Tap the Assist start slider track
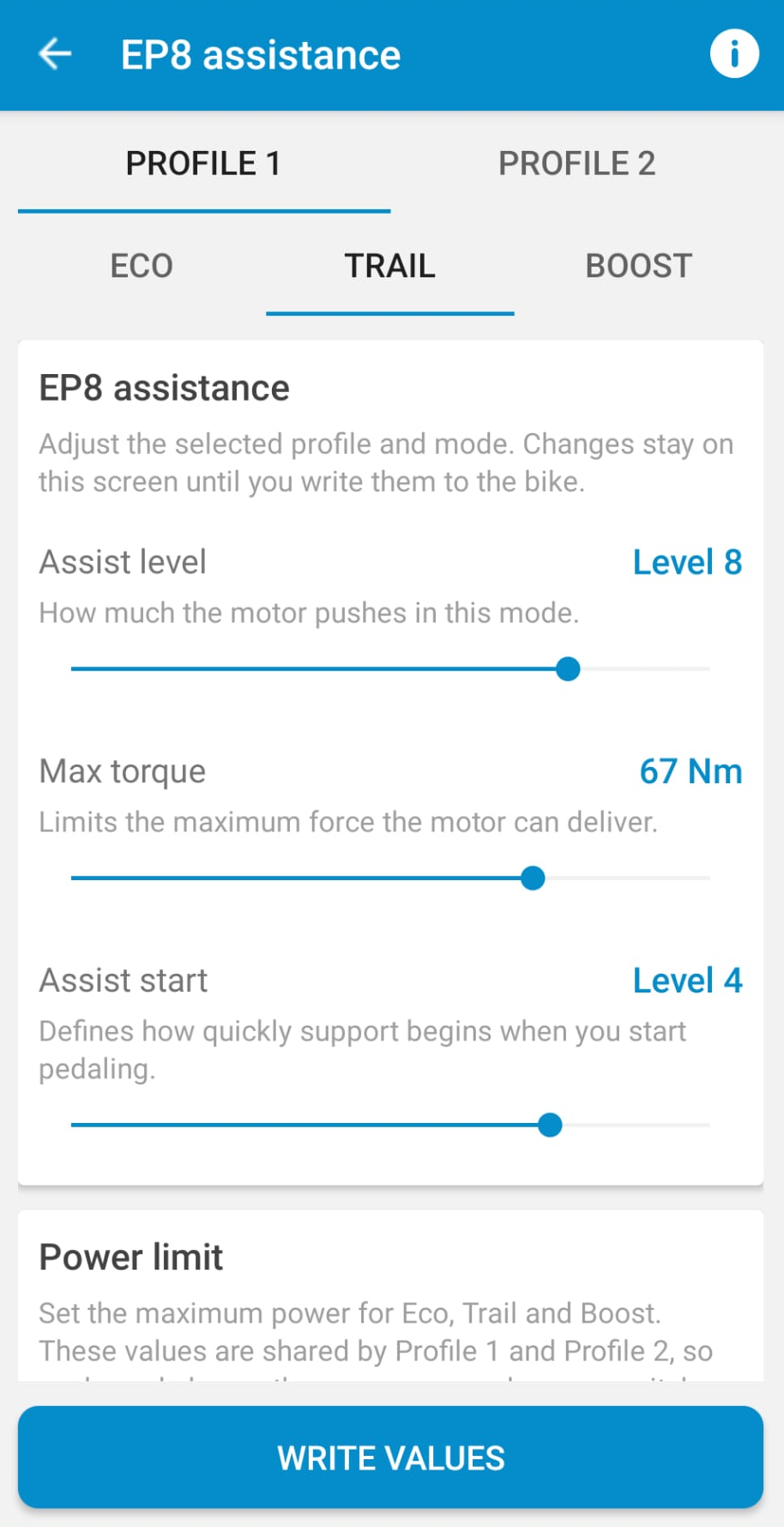Screen dimensions: 784x1533 pyautogui.click(x=390, y=1125)
